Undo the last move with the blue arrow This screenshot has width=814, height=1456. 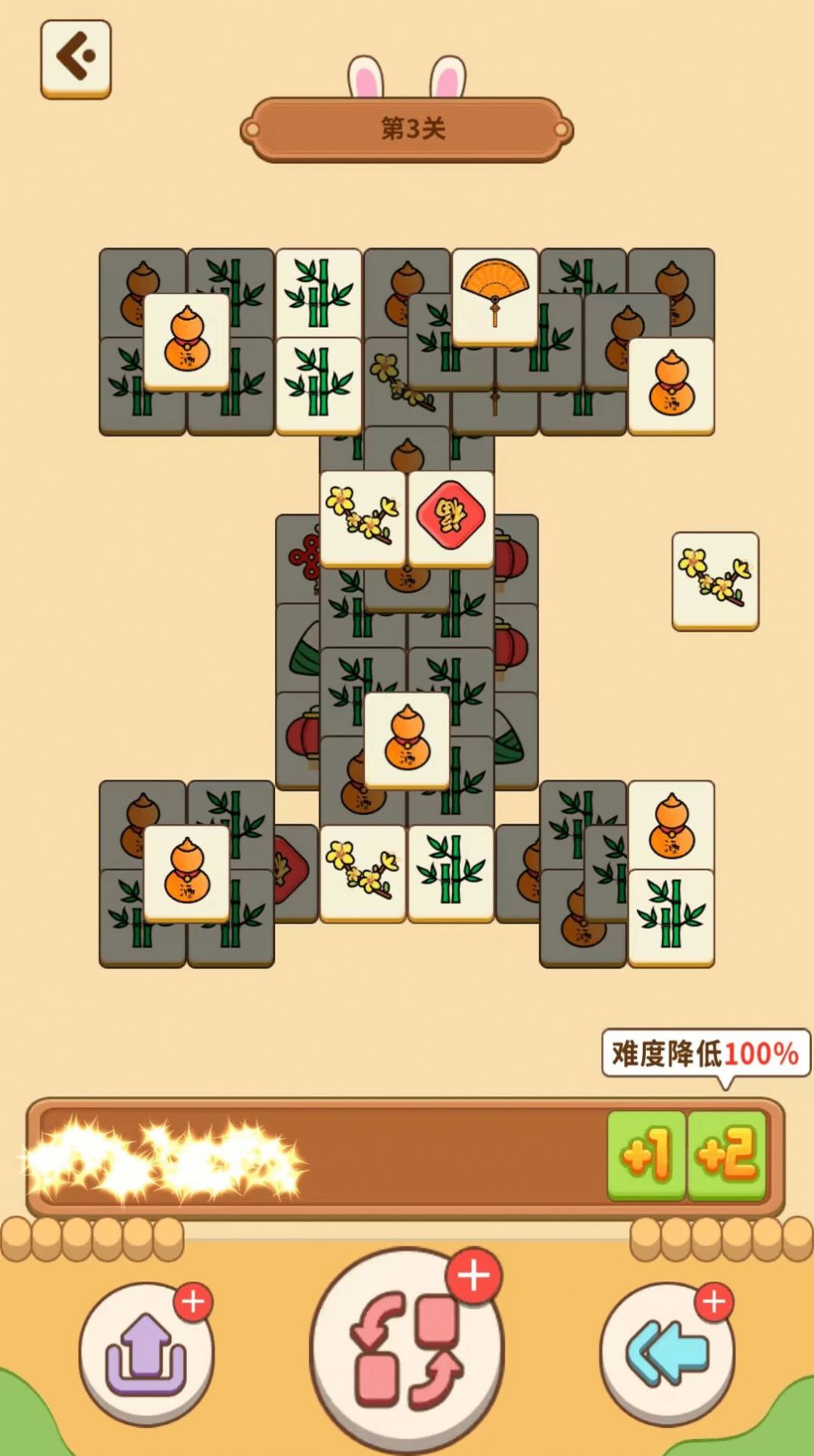(x=667, y=1354)
